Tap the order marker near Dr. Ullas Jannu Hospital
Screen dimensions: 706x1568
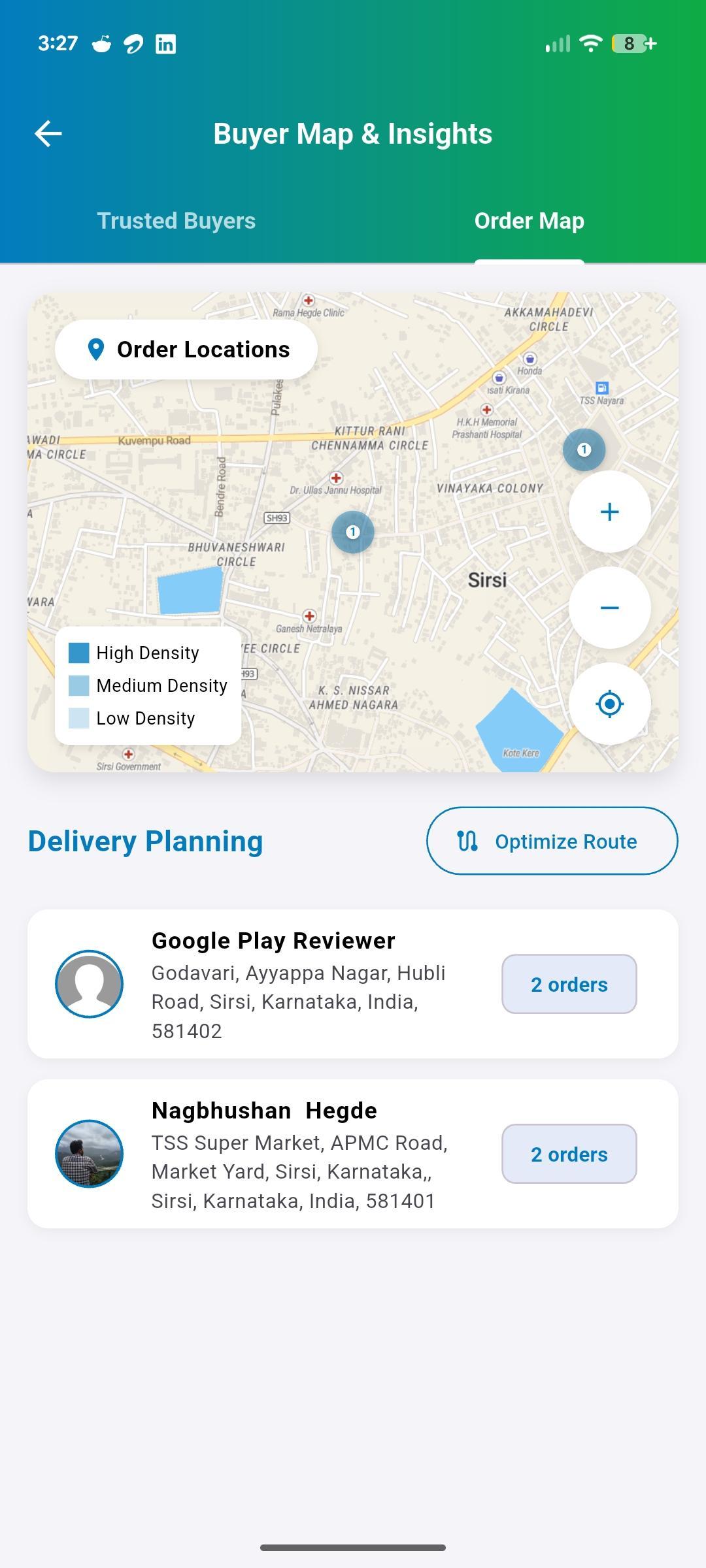(x=353, y=532)
